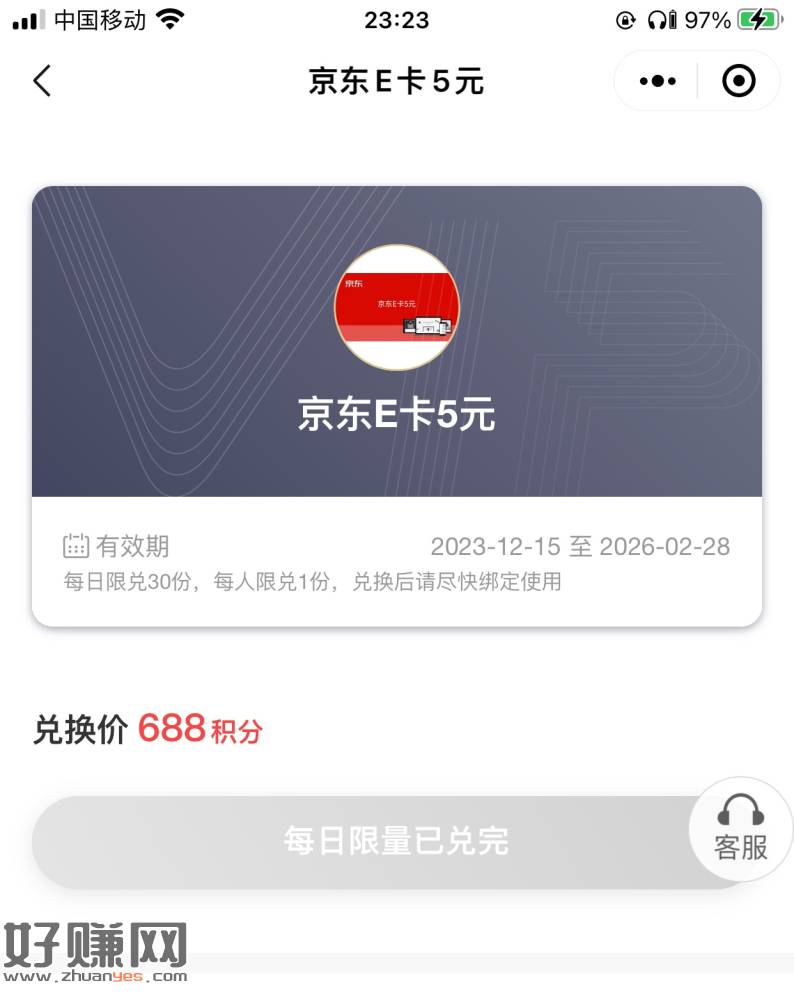794x1000 pixels.
Task: Open the mini program three-dot menu
Action: click(657, 81)
